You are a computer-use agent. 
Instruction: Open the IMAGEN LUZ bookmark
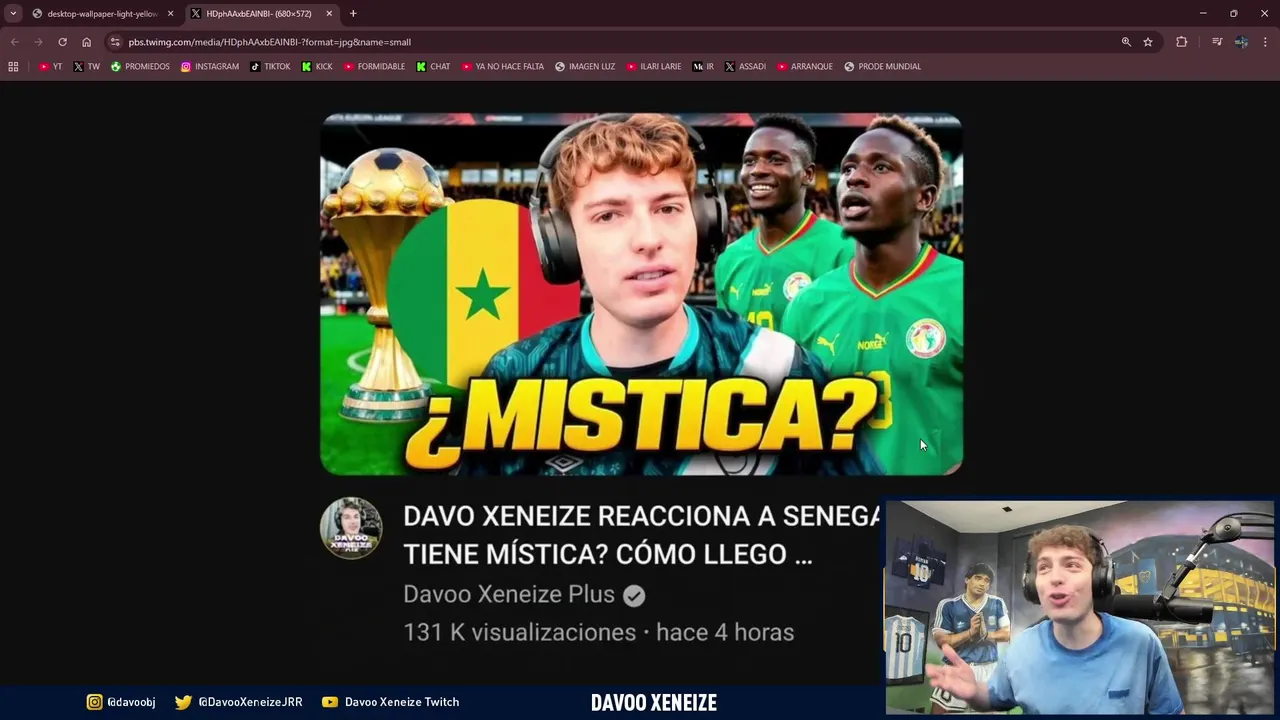tap(585, 67)
